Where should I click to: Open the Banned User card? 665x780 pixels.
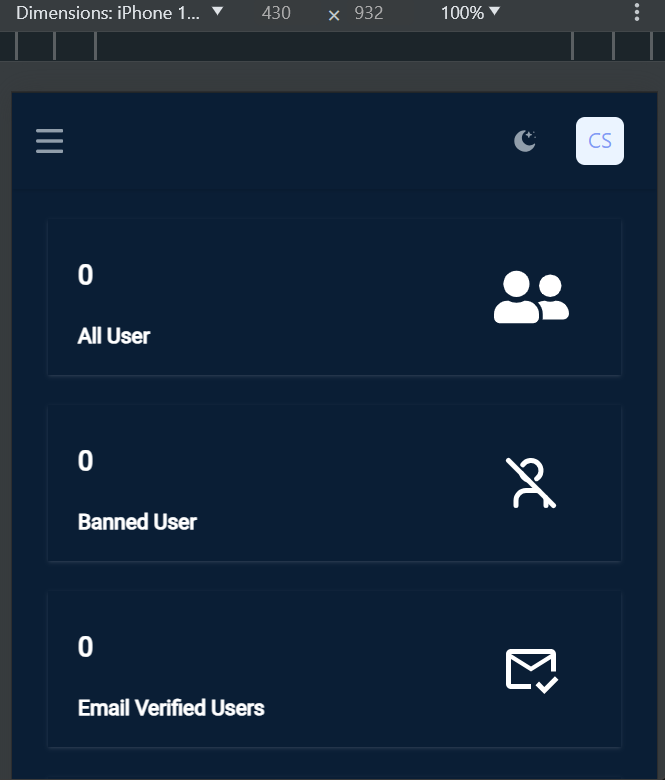tap(334, 483)
